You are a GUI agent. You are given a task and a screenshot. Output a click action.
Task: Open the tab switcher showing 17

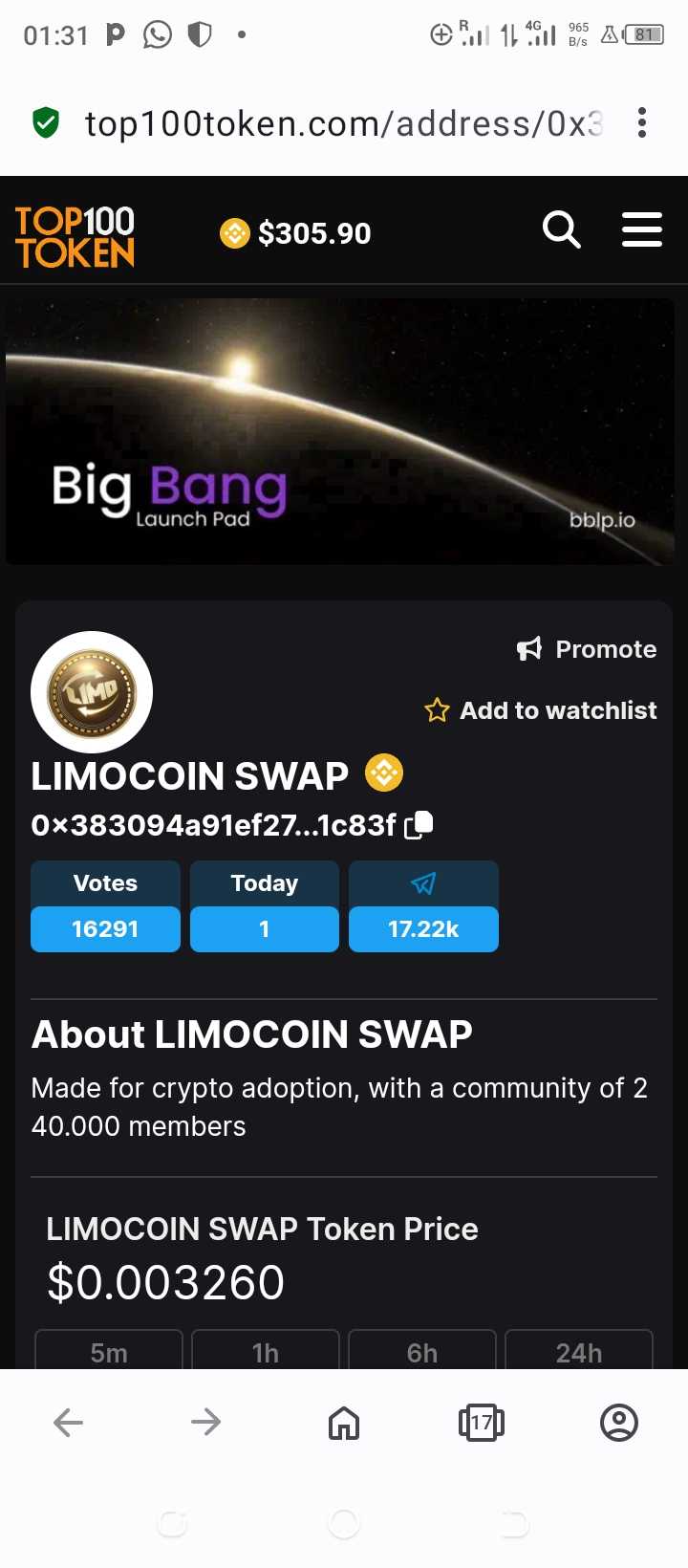(482, 1423)
